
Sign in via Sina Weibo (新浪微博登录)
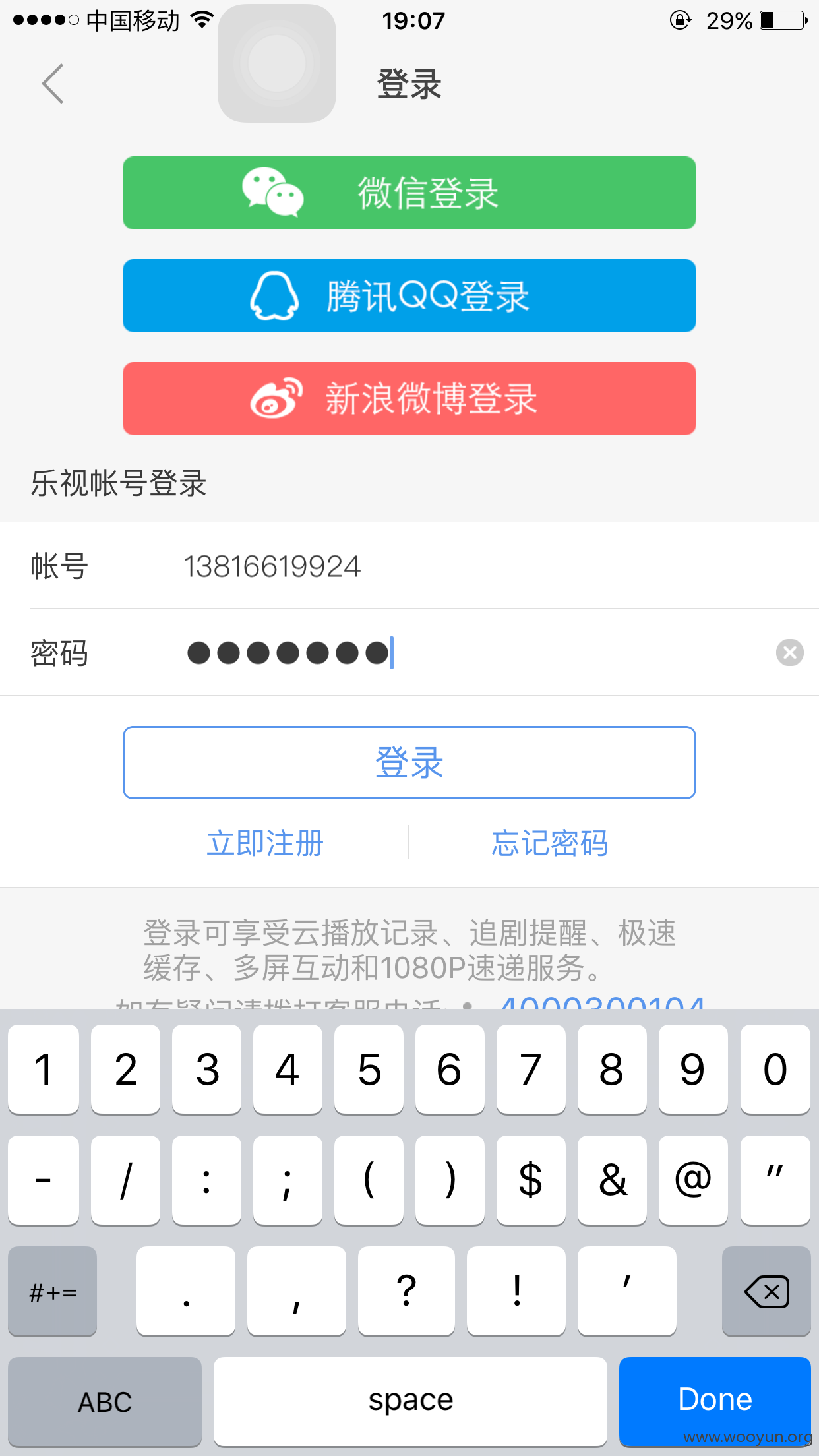click(409, 399)
